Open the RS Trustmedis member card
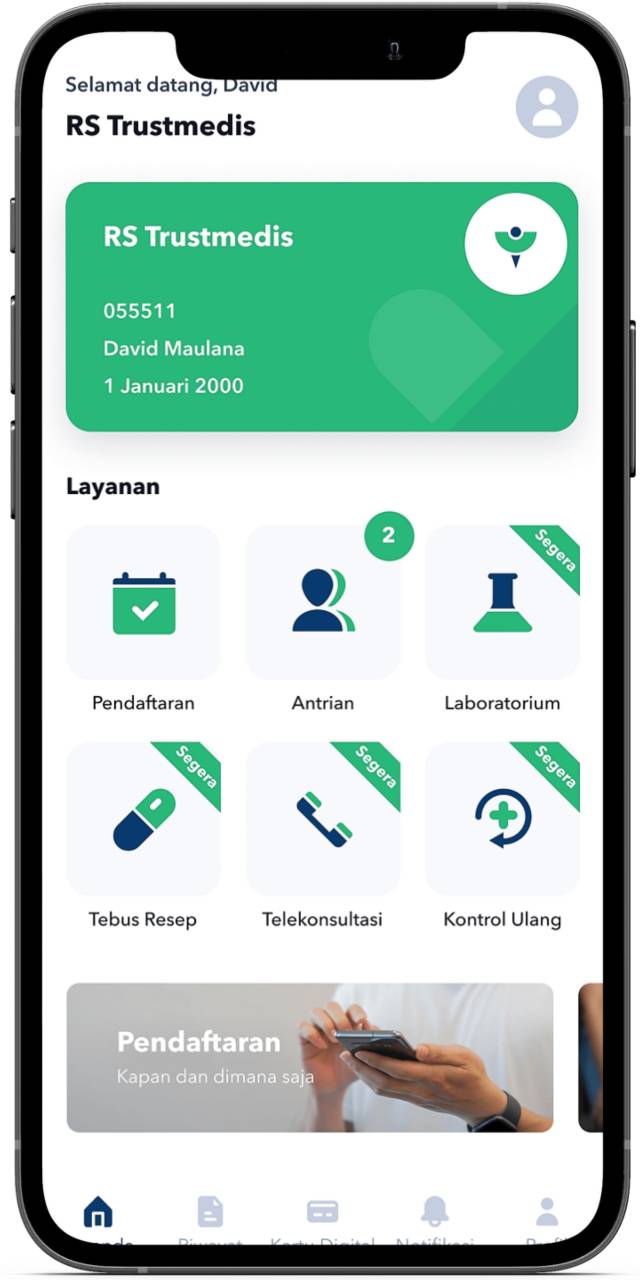 [321, 306]
